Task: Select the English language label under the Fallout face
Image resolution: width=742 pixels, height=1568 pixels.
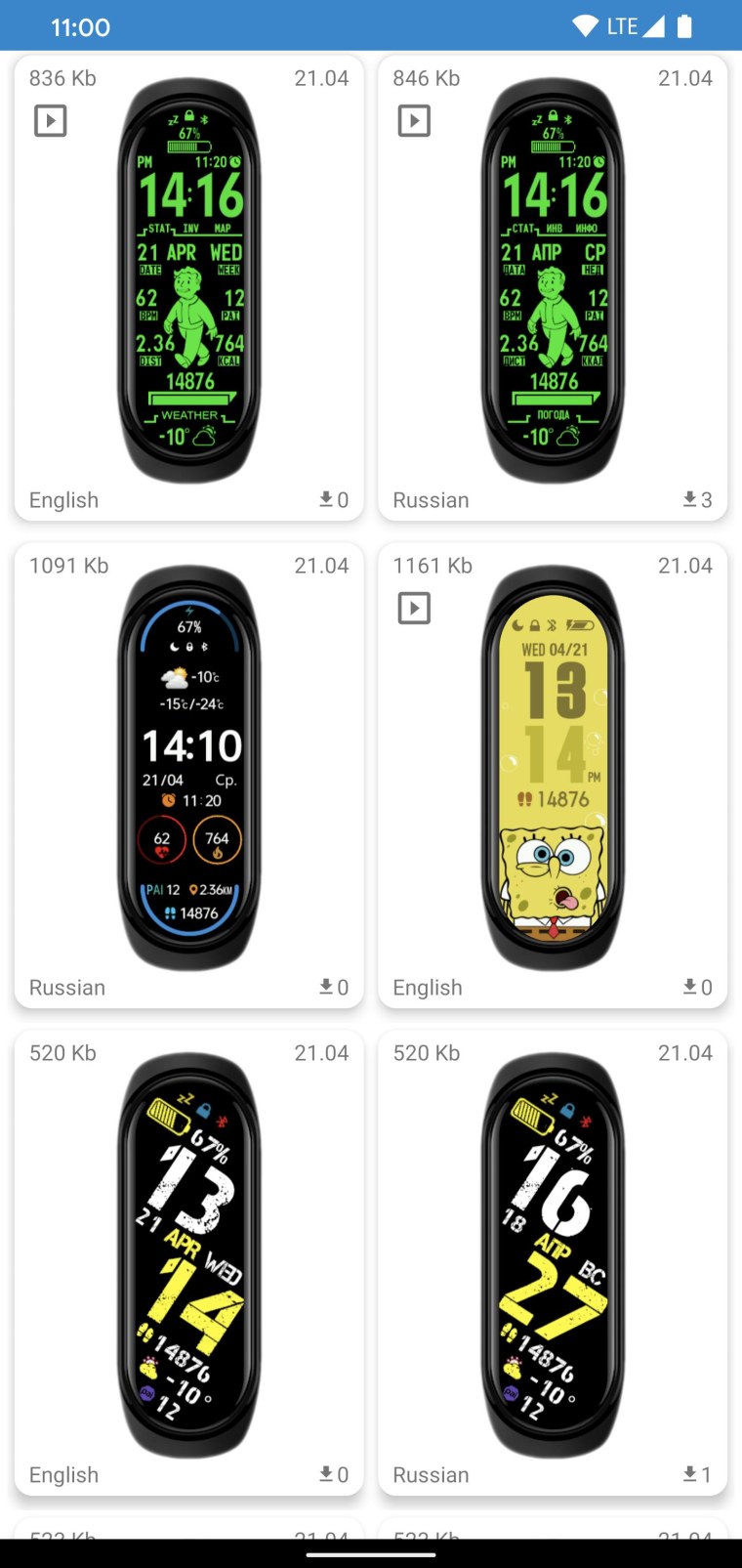Action: (63, 499)
